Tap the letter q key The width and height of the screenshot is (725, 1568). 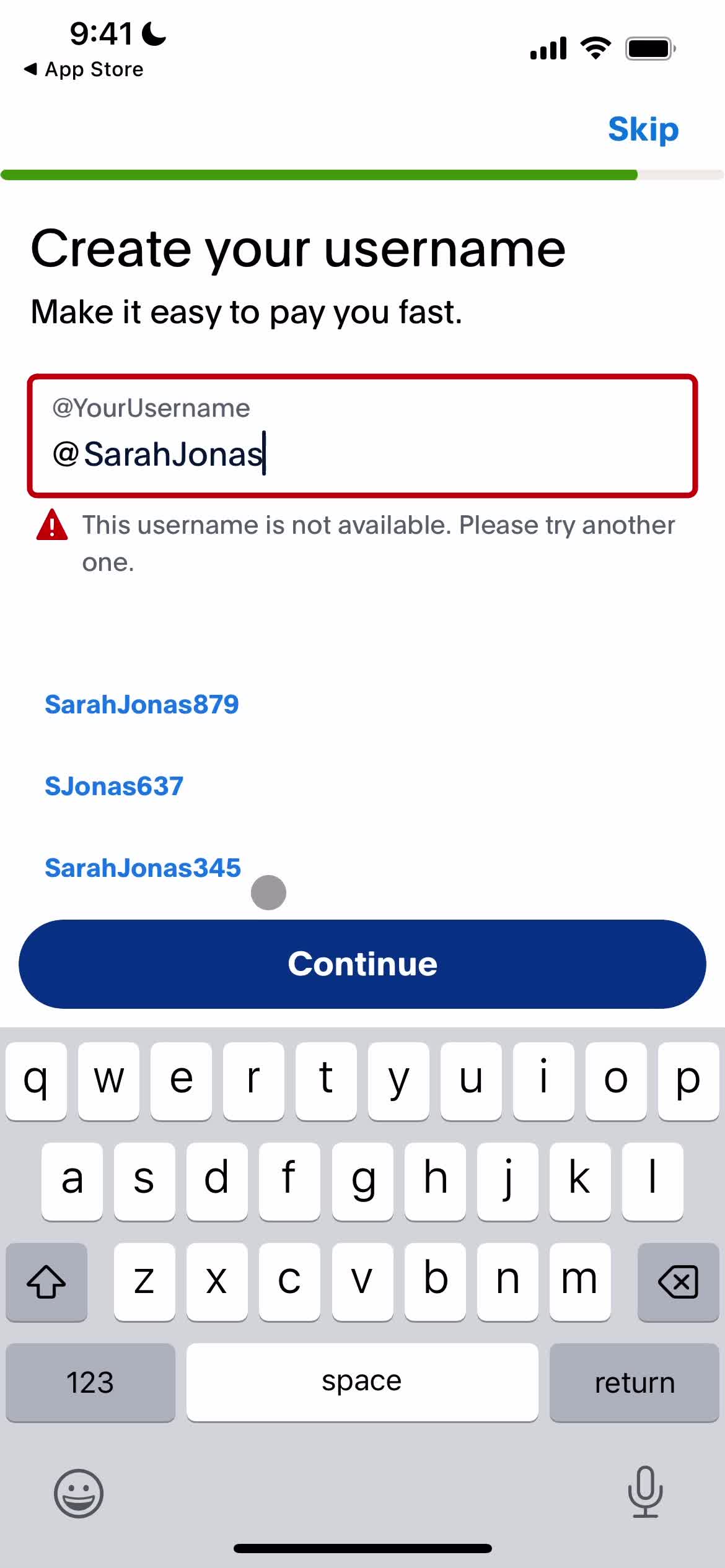coord(35,1081)
